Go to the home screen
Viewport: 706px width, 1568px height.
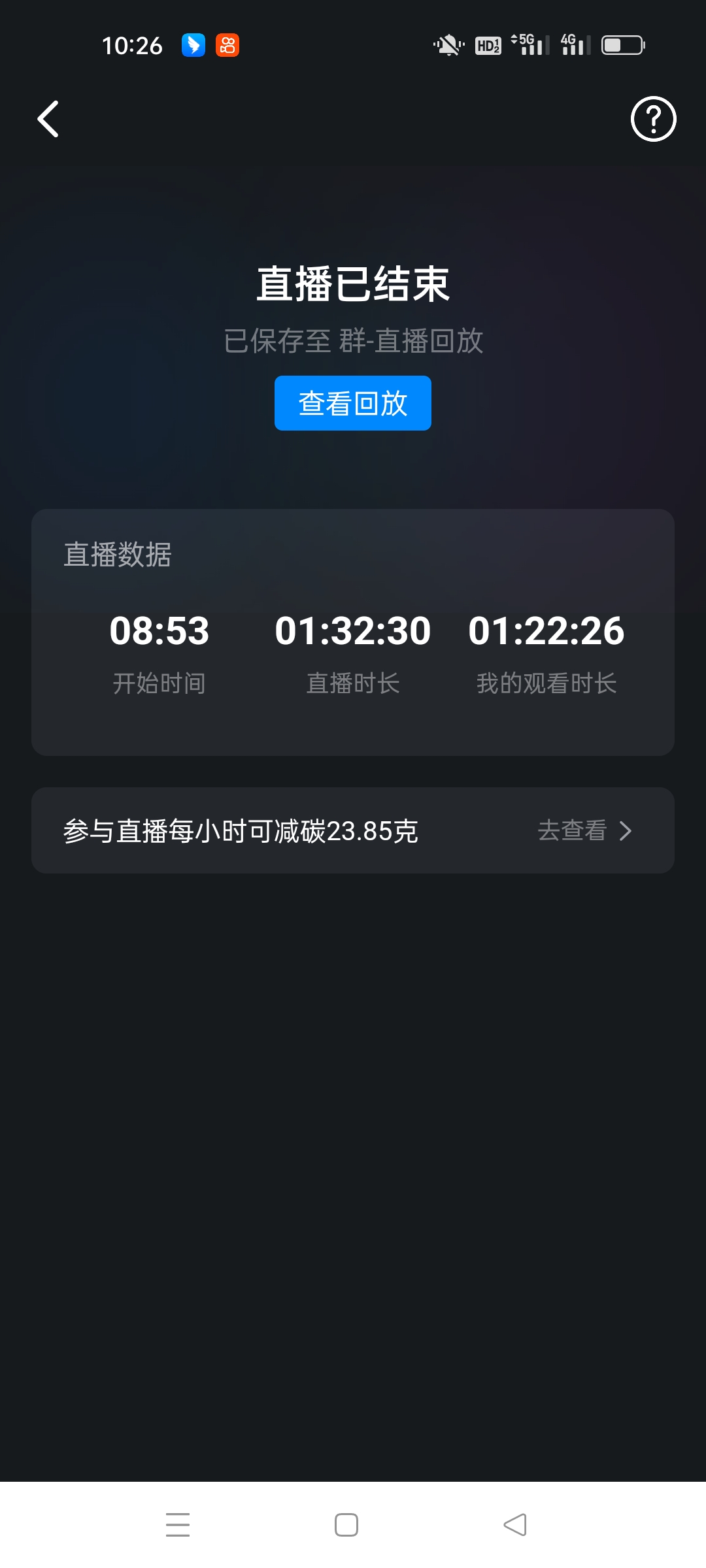(346, 1525)
